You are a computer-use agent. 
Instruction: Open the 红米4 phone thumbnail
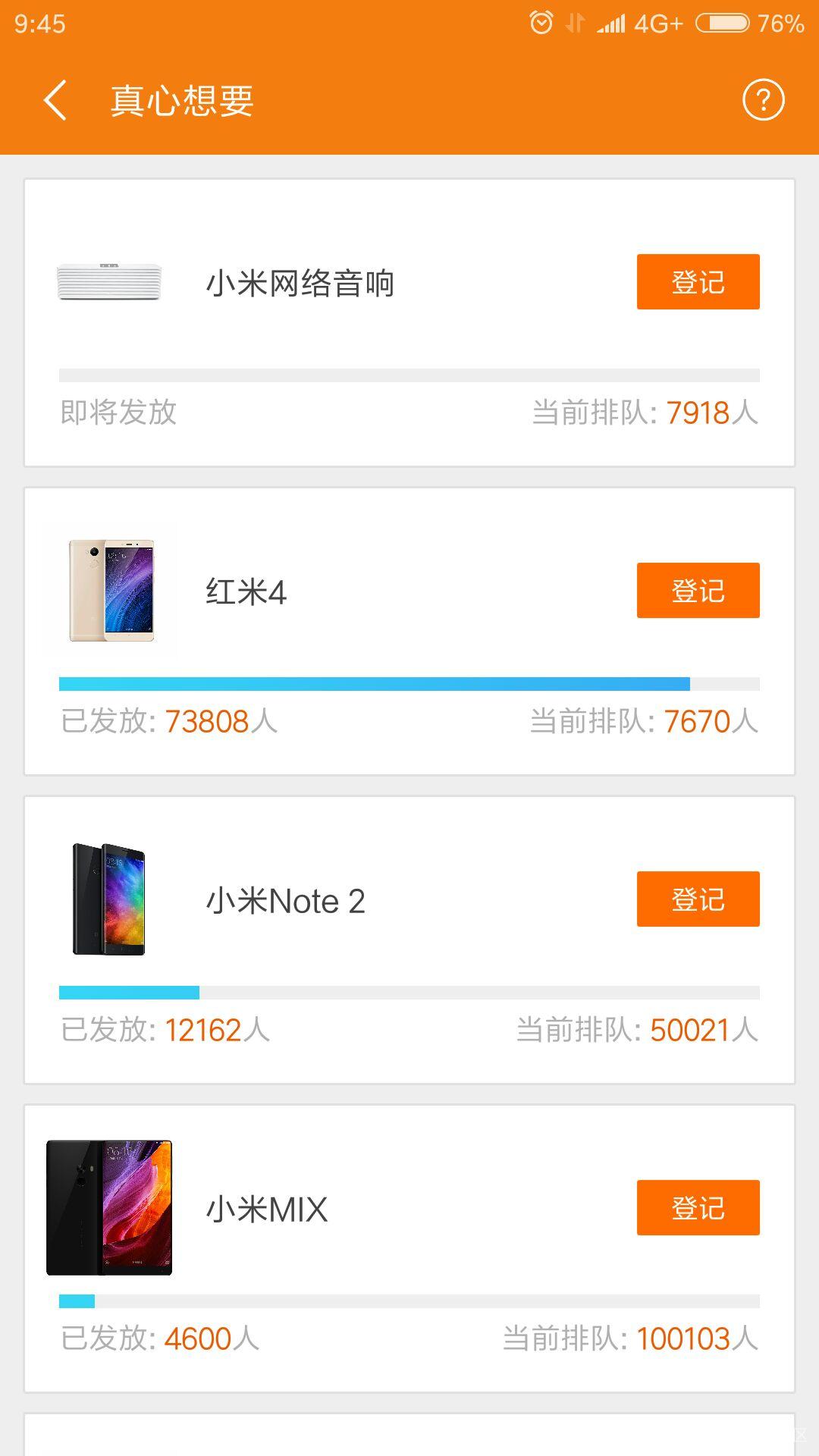coord(115,591)
